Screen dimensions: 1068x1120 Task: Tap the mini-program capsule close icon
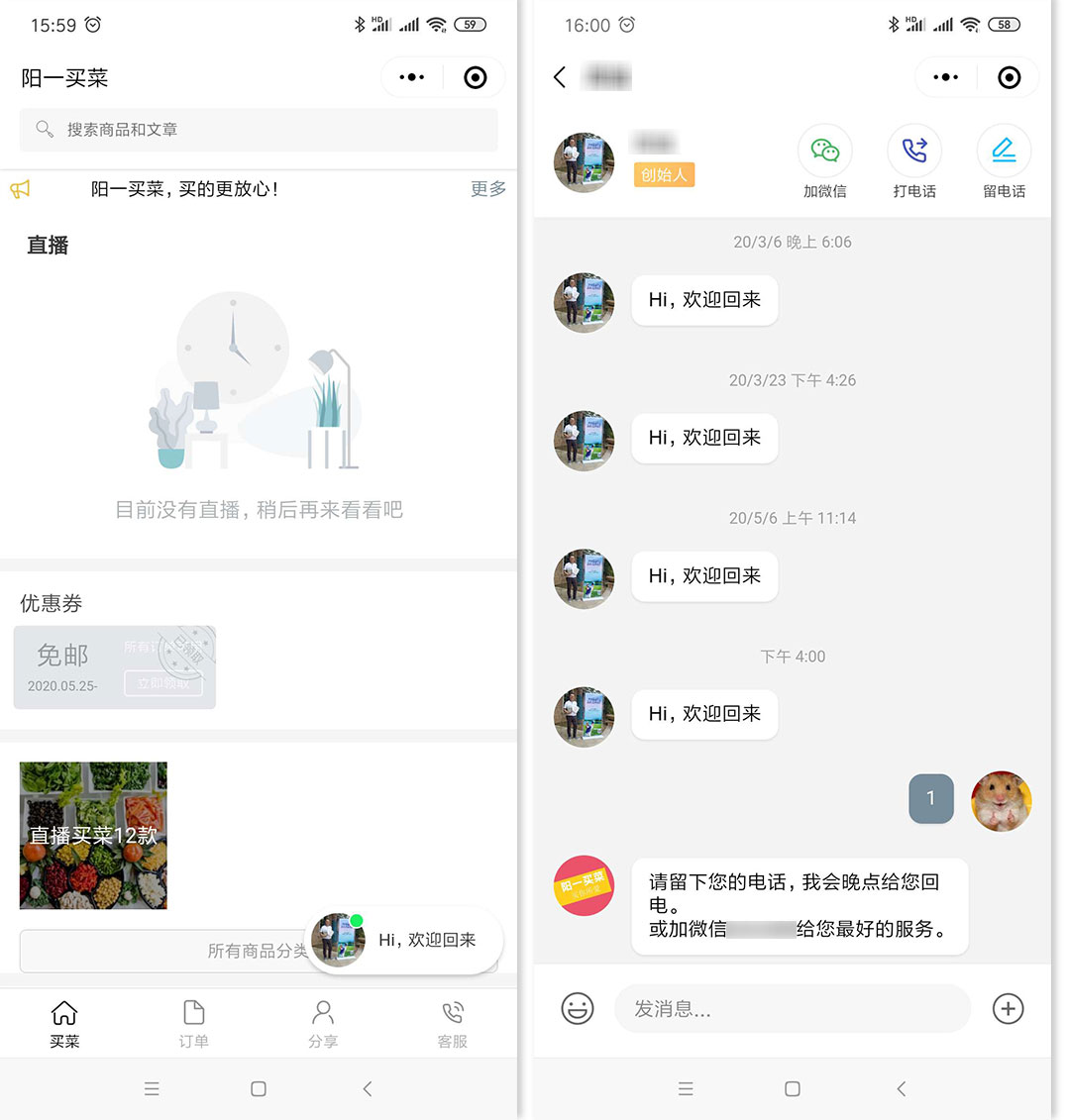point(476,77)
